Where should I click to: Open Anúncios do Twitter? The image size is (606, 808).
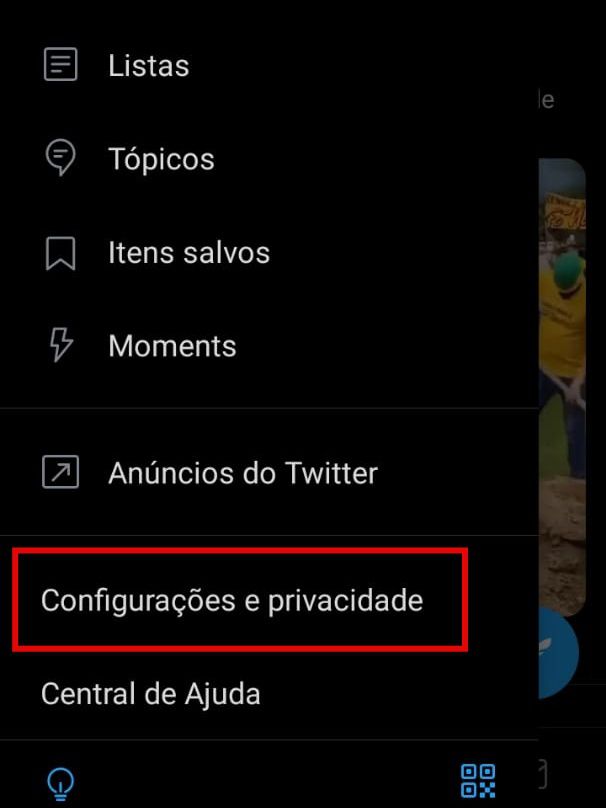242,473
